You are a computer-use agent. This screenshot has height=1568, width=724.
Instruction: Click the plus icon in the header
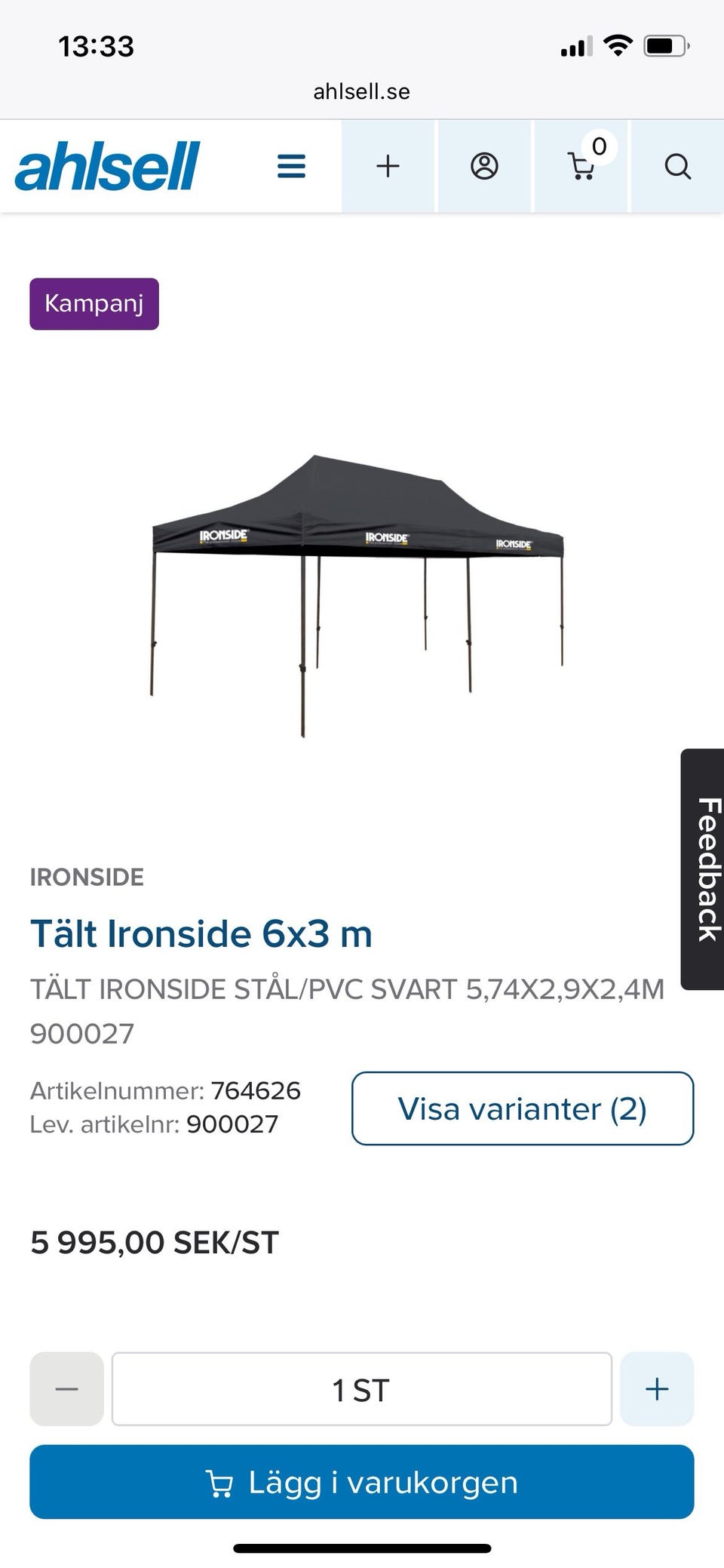388,166
